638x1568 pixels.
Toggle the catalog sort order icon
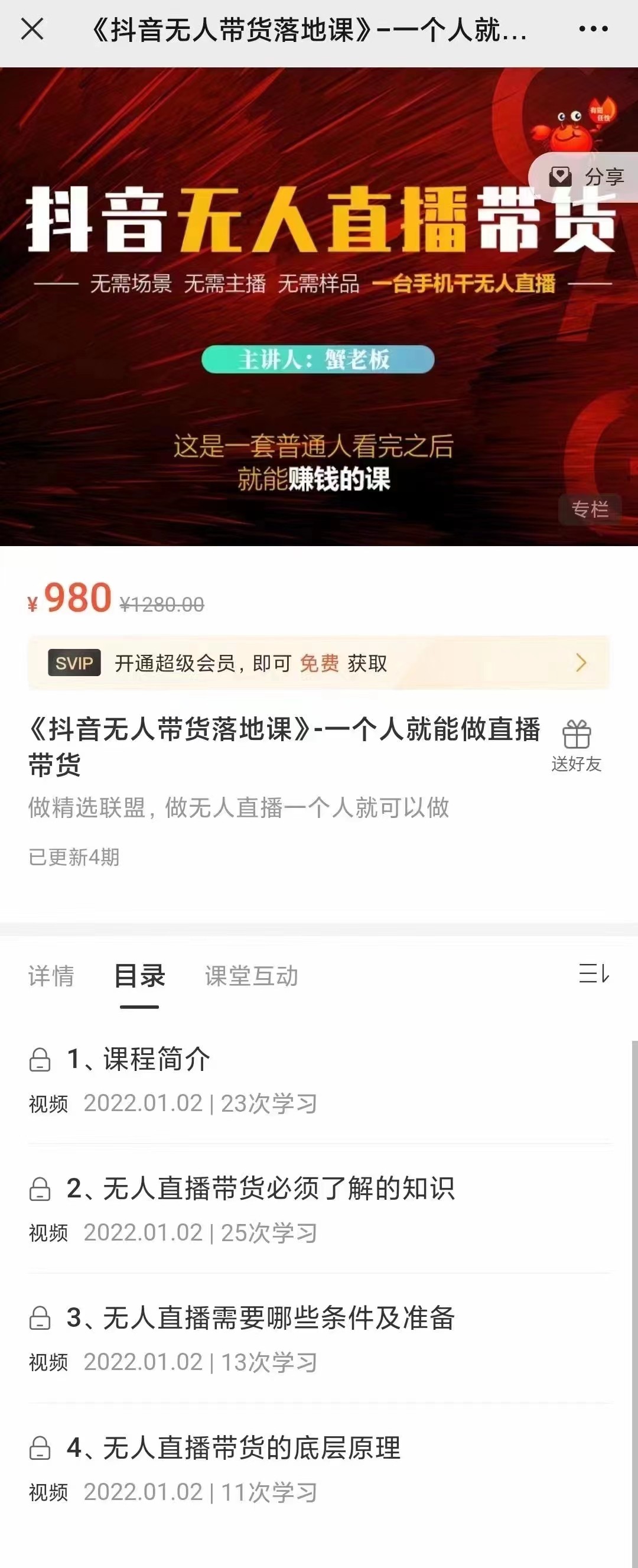[593, 973]
